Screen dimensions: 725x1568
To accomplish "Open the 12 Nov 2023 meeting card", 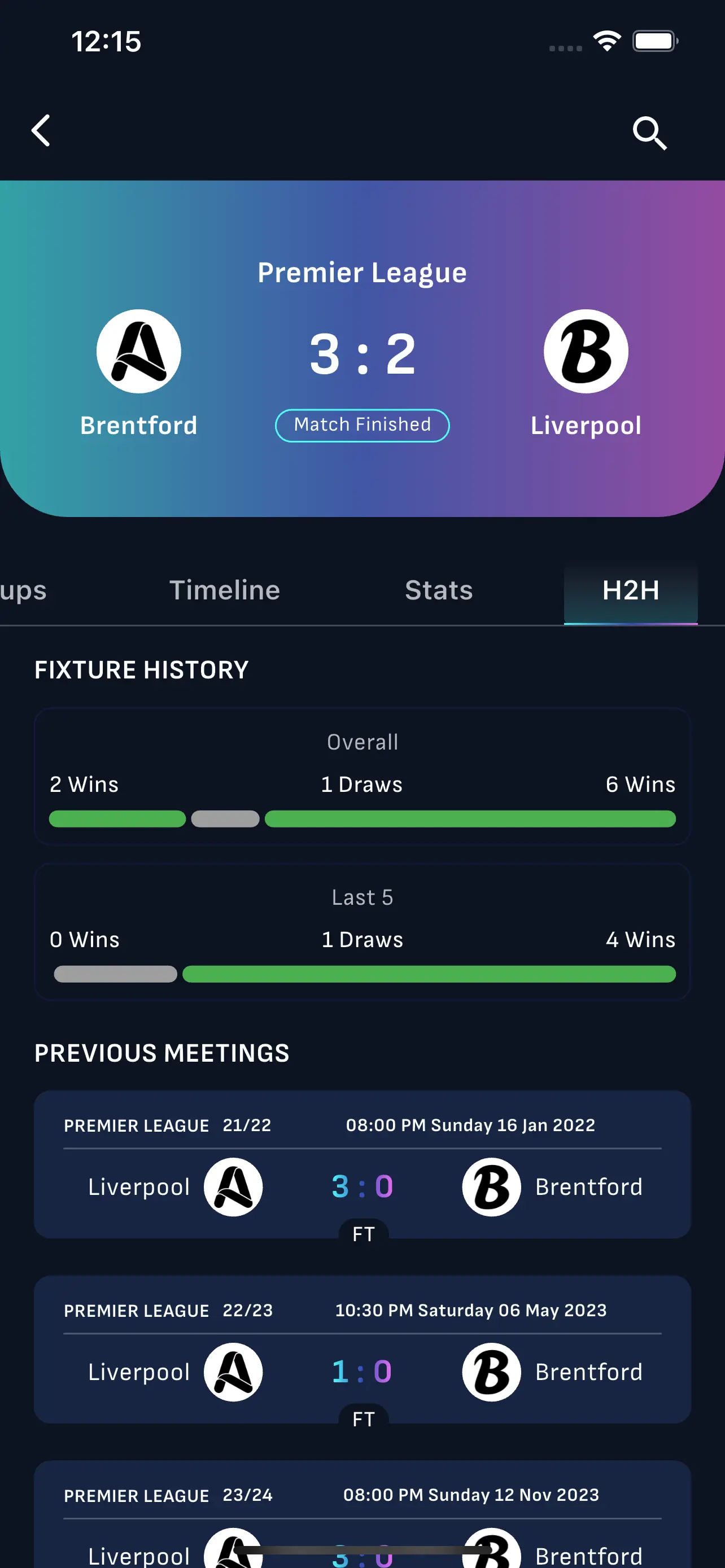I will pos(362,1516).
